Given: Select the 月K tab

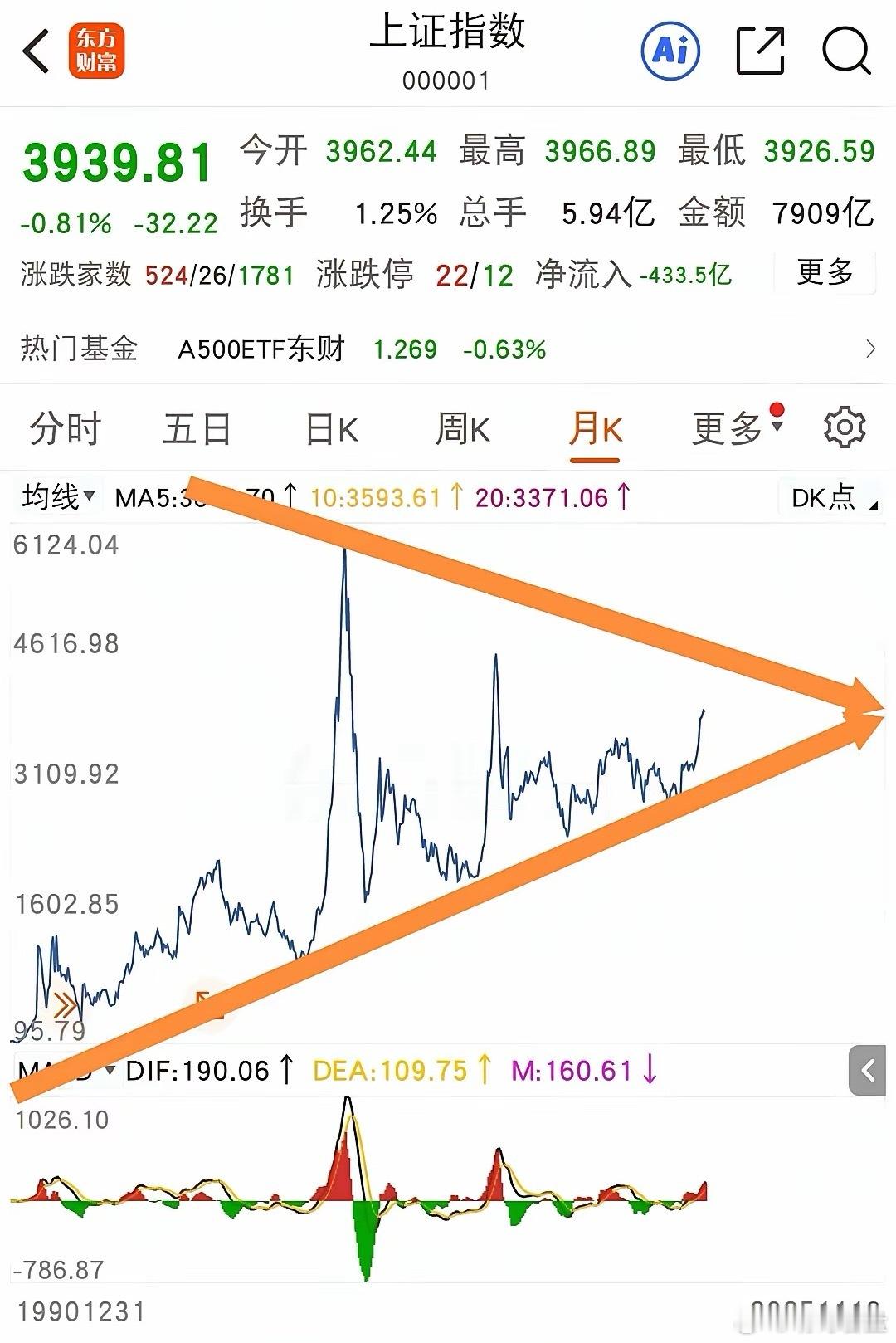Looking at the screenshot, I should 595,429.
